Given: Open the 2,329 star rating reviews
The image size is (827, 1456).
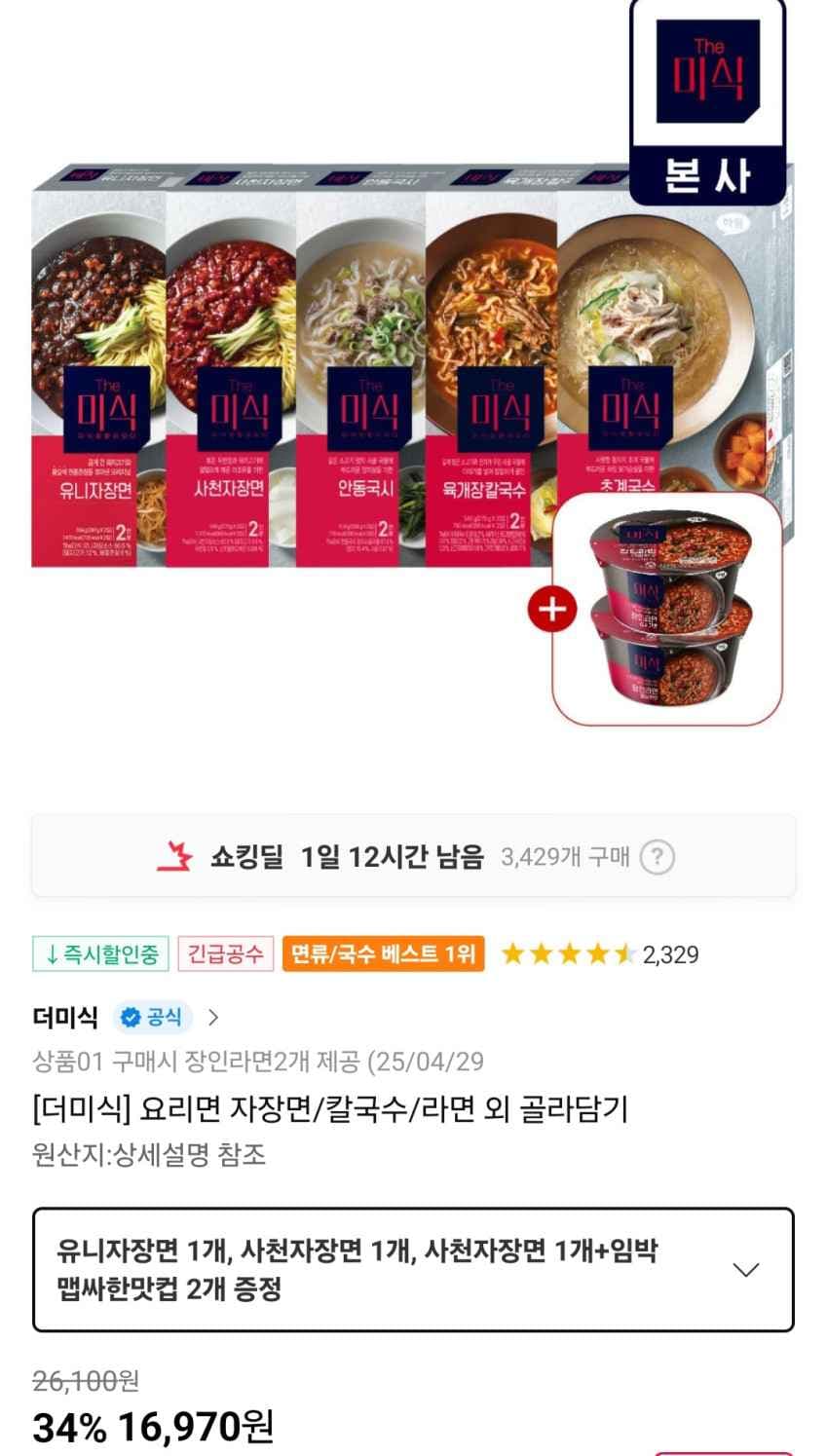Looking at the screenshot, I should pos(600,953).
